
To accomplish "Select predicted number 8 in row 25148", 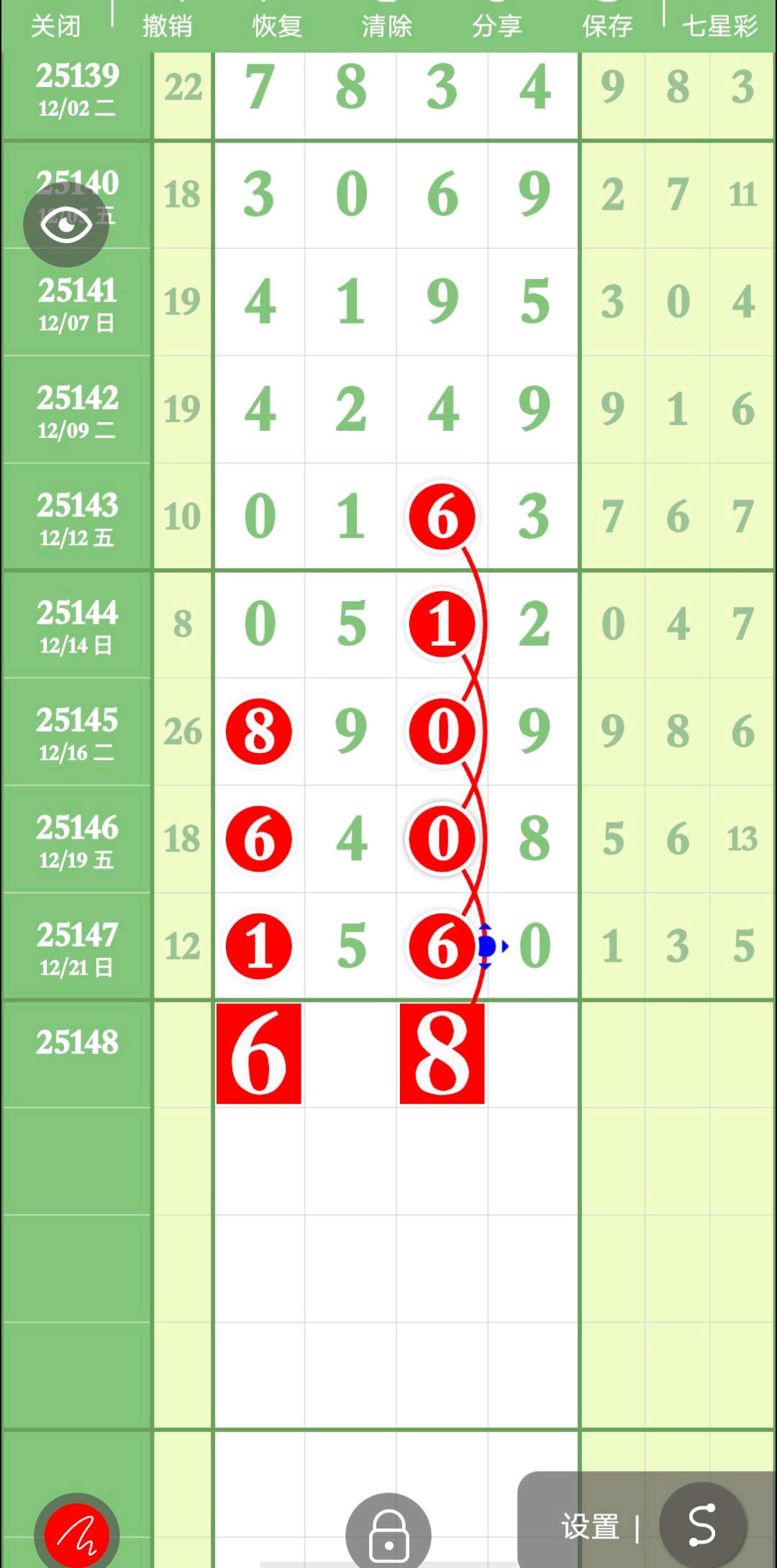I will (442, 1054).
